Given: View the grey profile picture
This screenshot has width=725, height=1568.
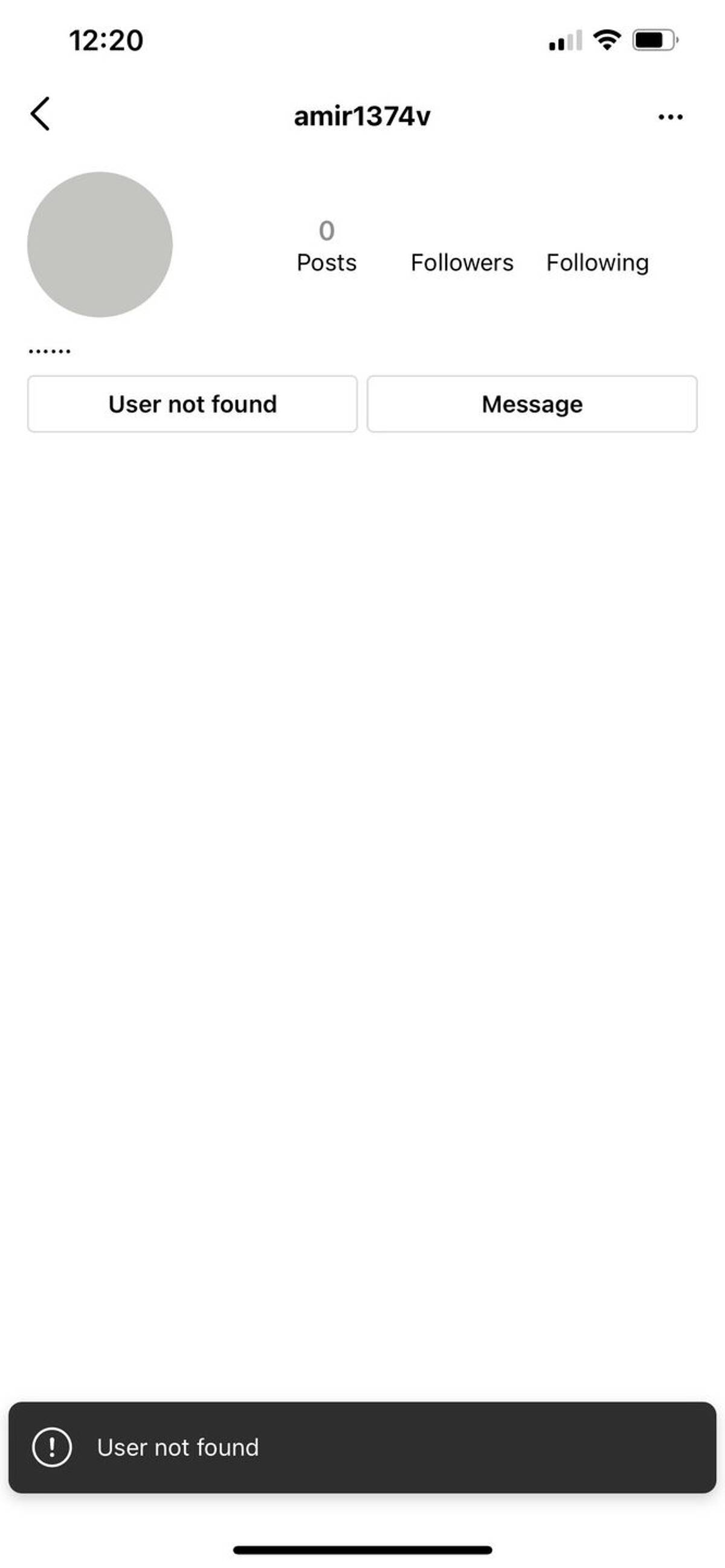Looking at the screenshot, I should click(100, 245).
